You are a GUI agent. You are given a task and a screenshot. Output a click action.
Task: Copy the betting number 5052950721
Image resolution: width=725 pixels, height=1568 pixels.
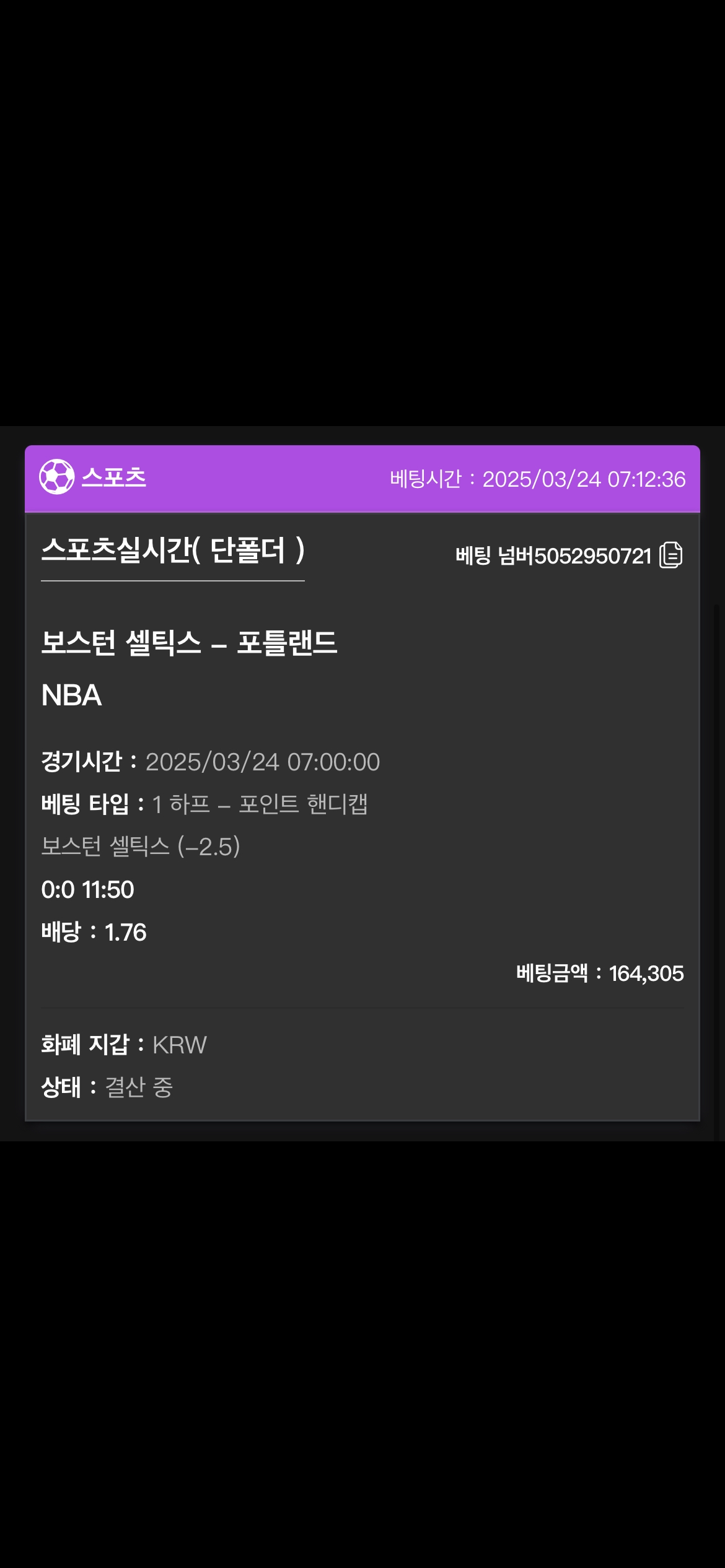tap(670, 555)
